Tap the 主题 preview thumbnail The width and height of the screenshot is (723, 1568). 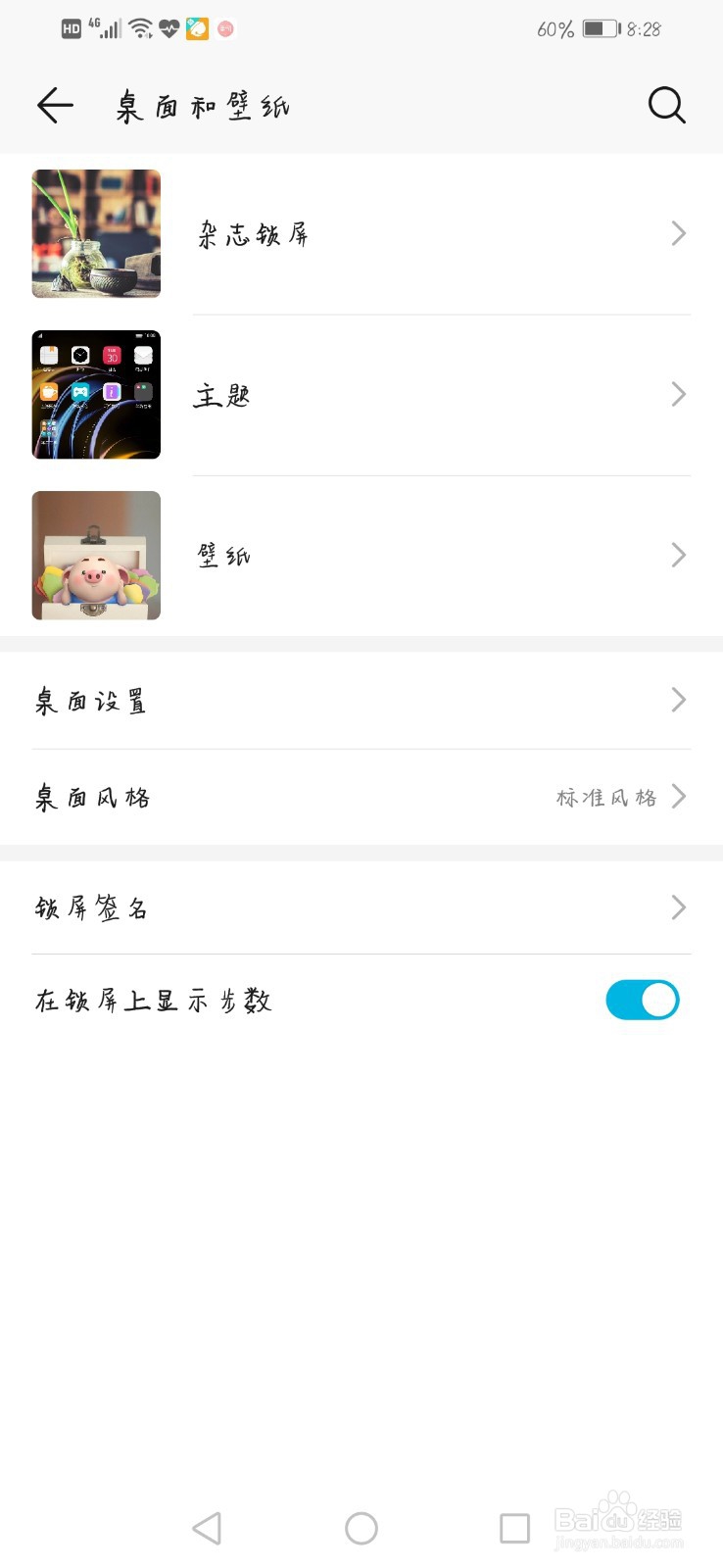(95, 394)
